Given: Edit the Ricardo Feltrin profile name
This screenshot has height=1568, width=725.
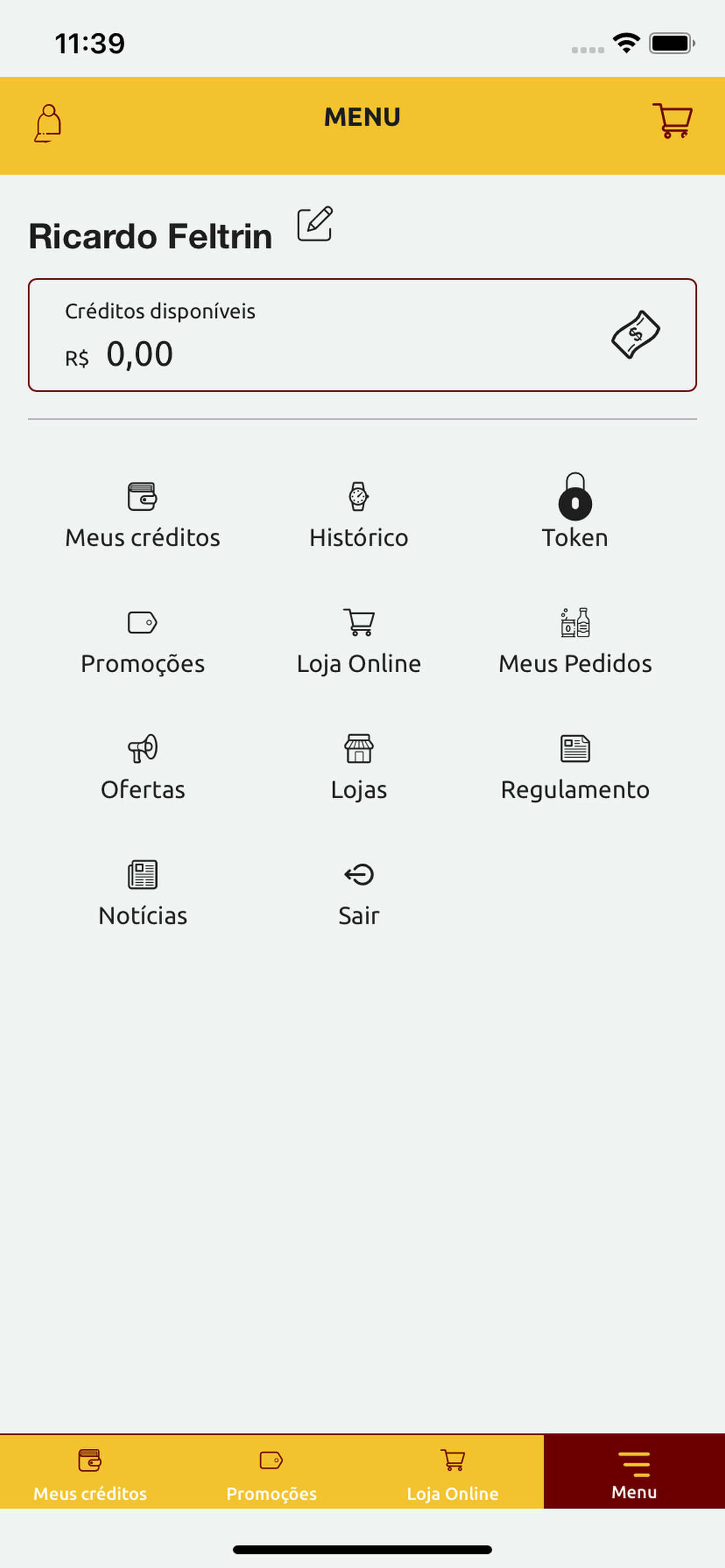Looking at the screenshot, I should (x=315, y=224).
